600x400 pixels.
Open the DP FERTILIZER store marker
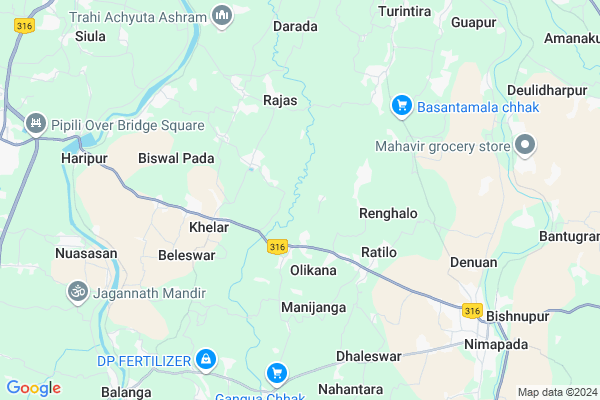205,358
